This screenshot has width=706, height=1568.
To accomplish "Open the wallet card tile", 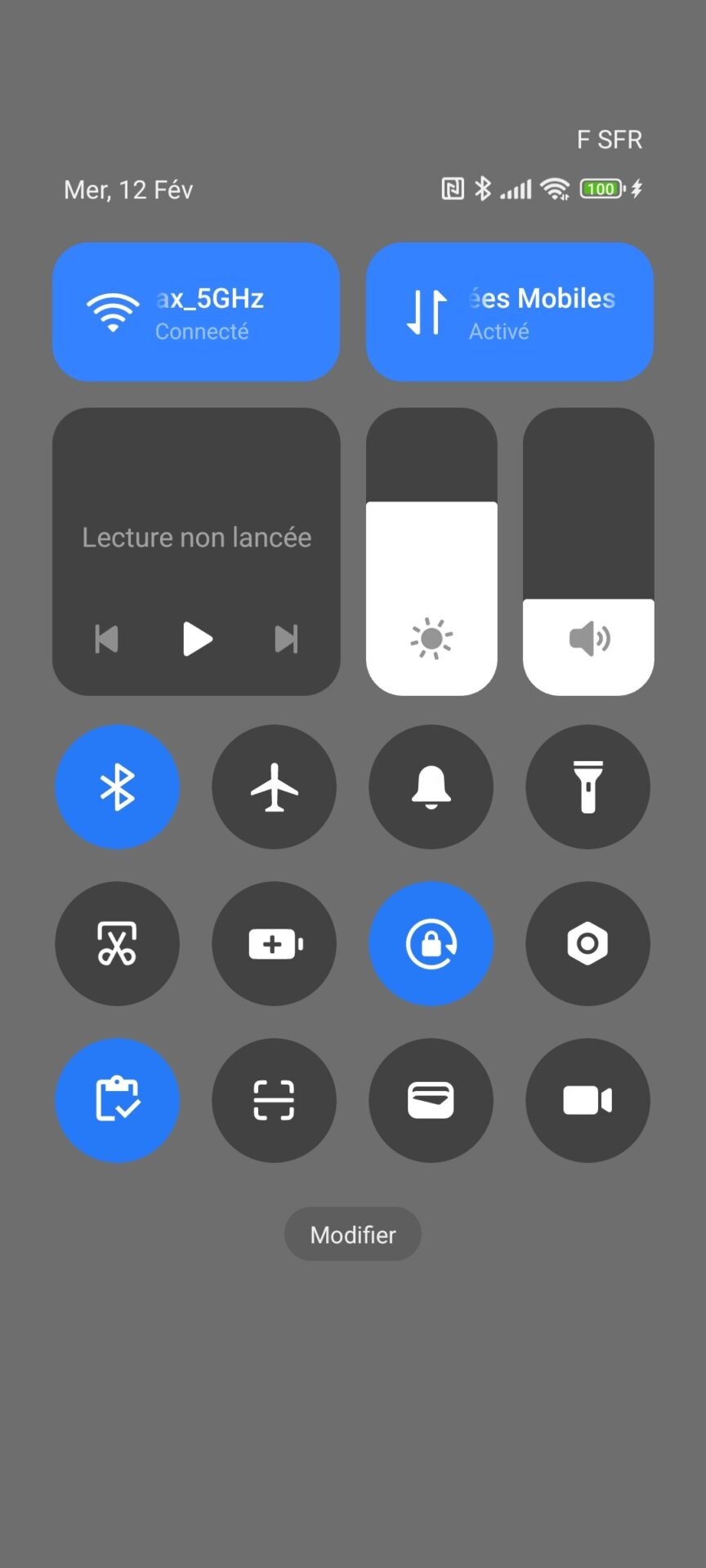I will click(x=431, y=1101).
